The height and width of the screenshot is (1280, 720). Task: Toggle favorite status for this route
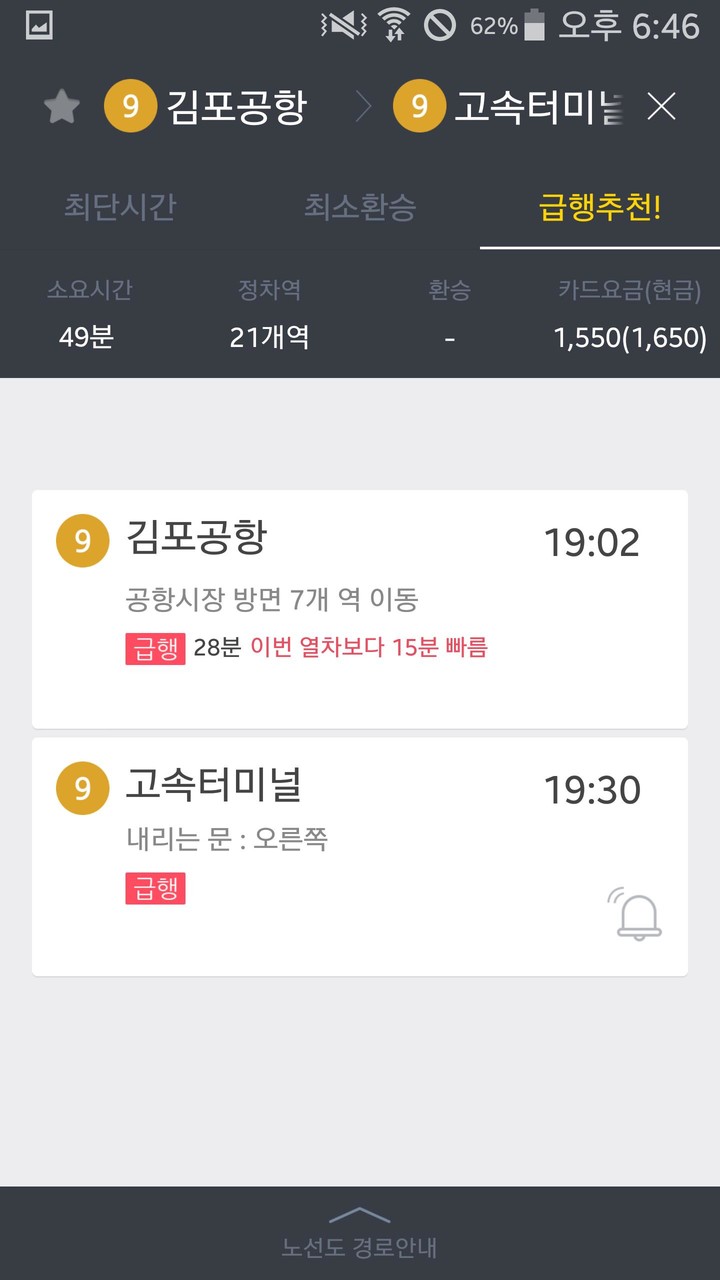coord(60,107)
